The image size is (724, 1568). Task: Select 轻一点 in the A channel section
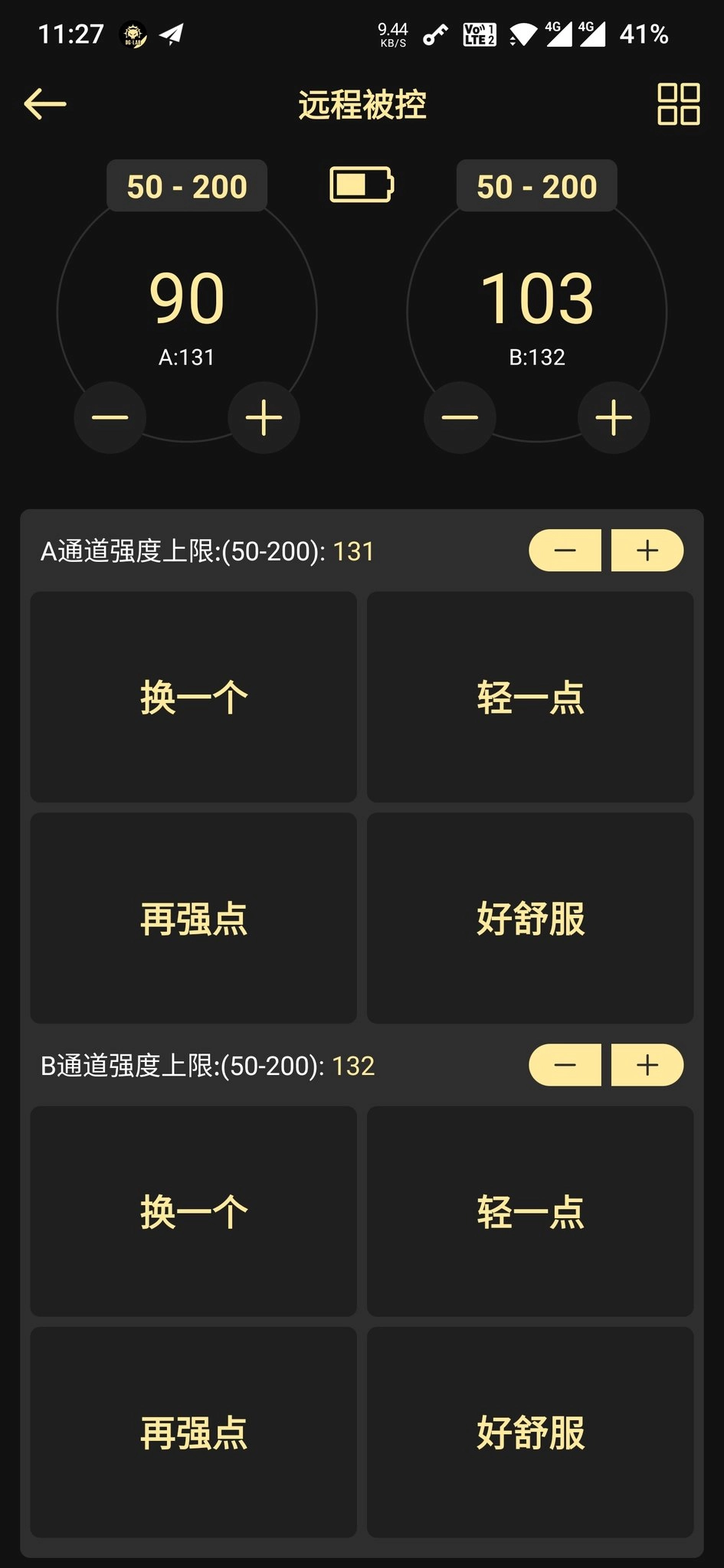[530, 697]
